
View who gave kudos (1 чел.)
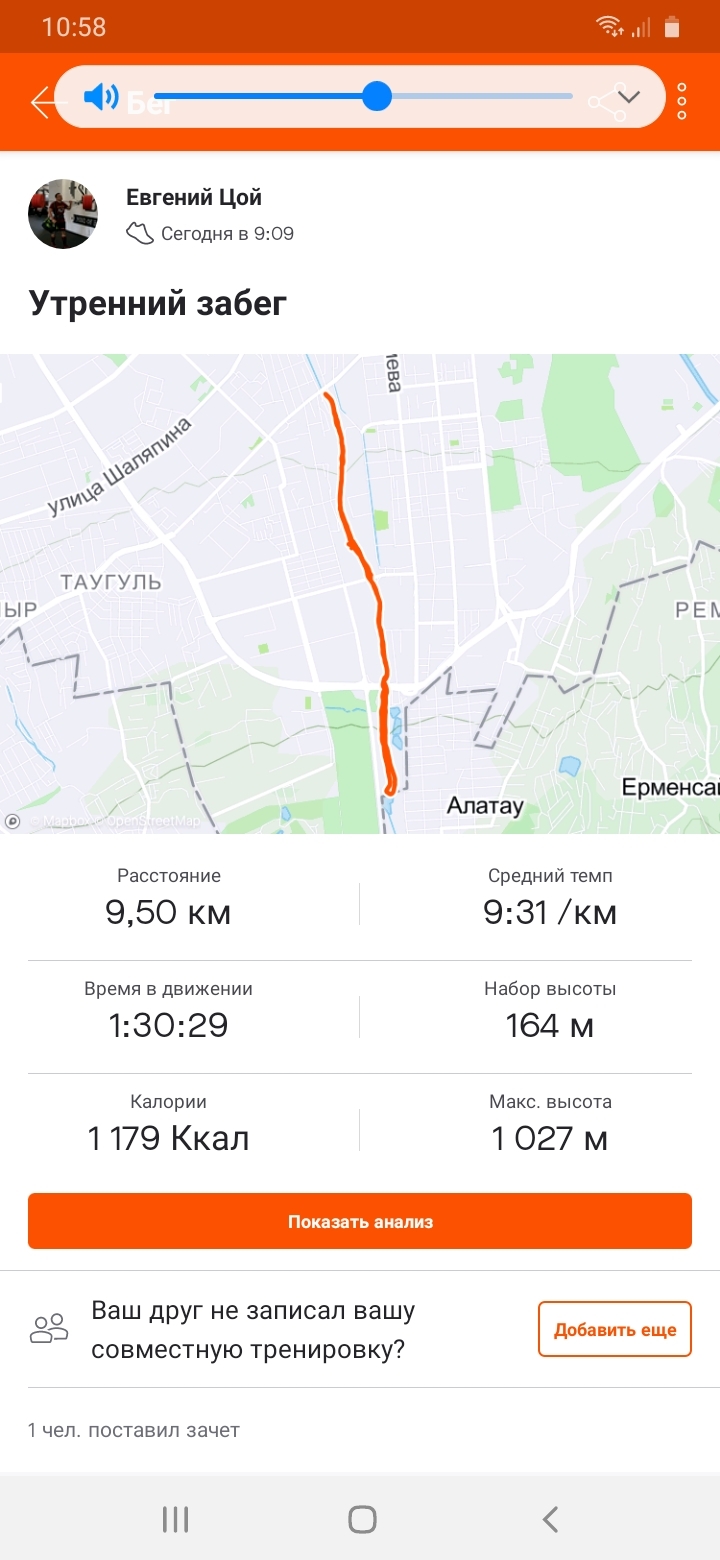[x=134, y=1430]
